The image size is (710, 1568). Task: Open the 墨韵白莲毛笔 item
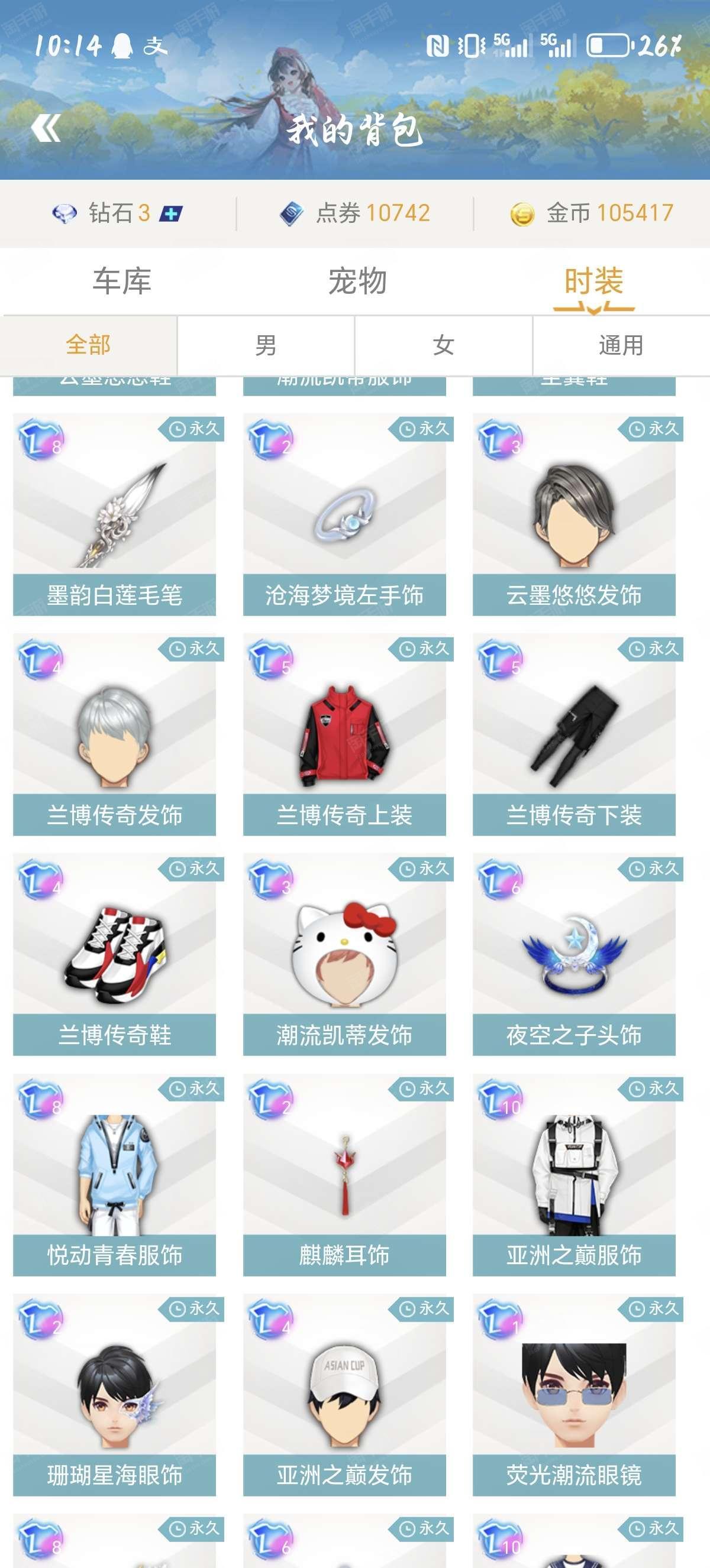point(114,514)
